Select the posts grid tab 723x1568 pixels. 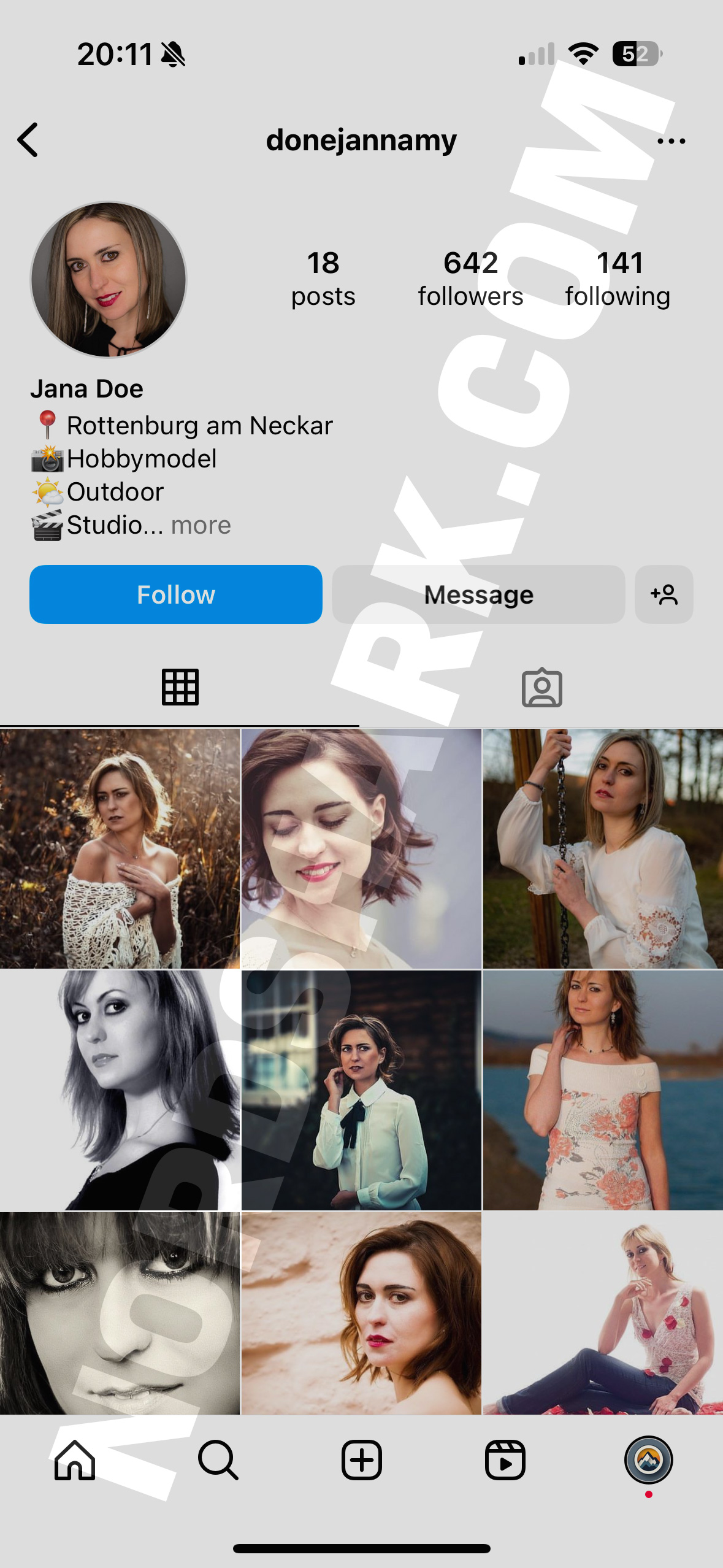180,687
